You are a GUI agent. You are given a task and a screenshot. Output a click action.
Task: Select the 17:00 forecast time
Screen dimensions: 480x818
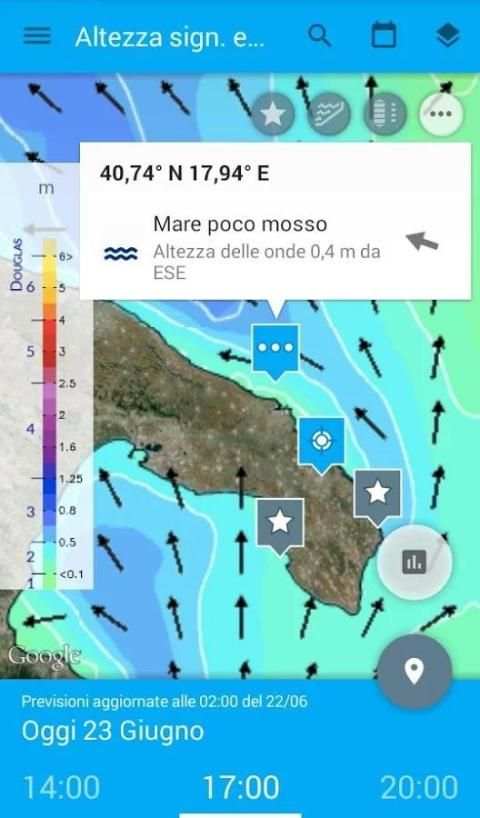241,787
